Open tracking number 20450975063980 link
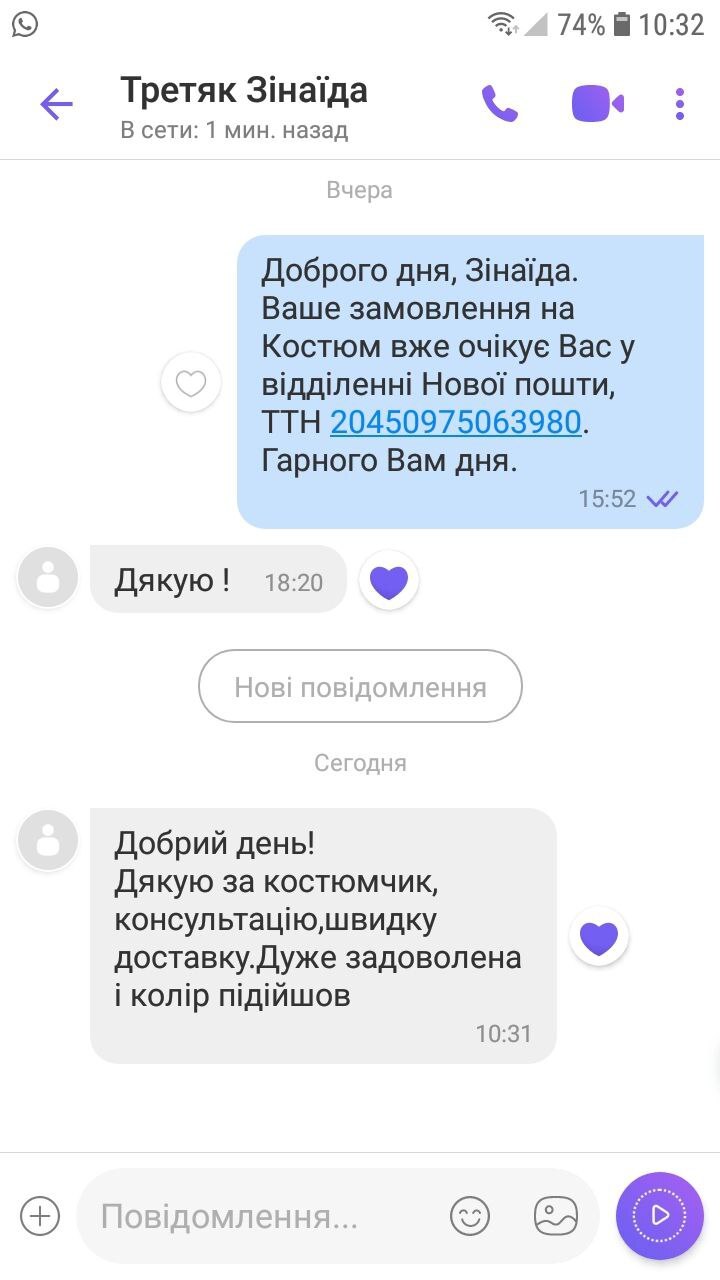 coord(456,423)
